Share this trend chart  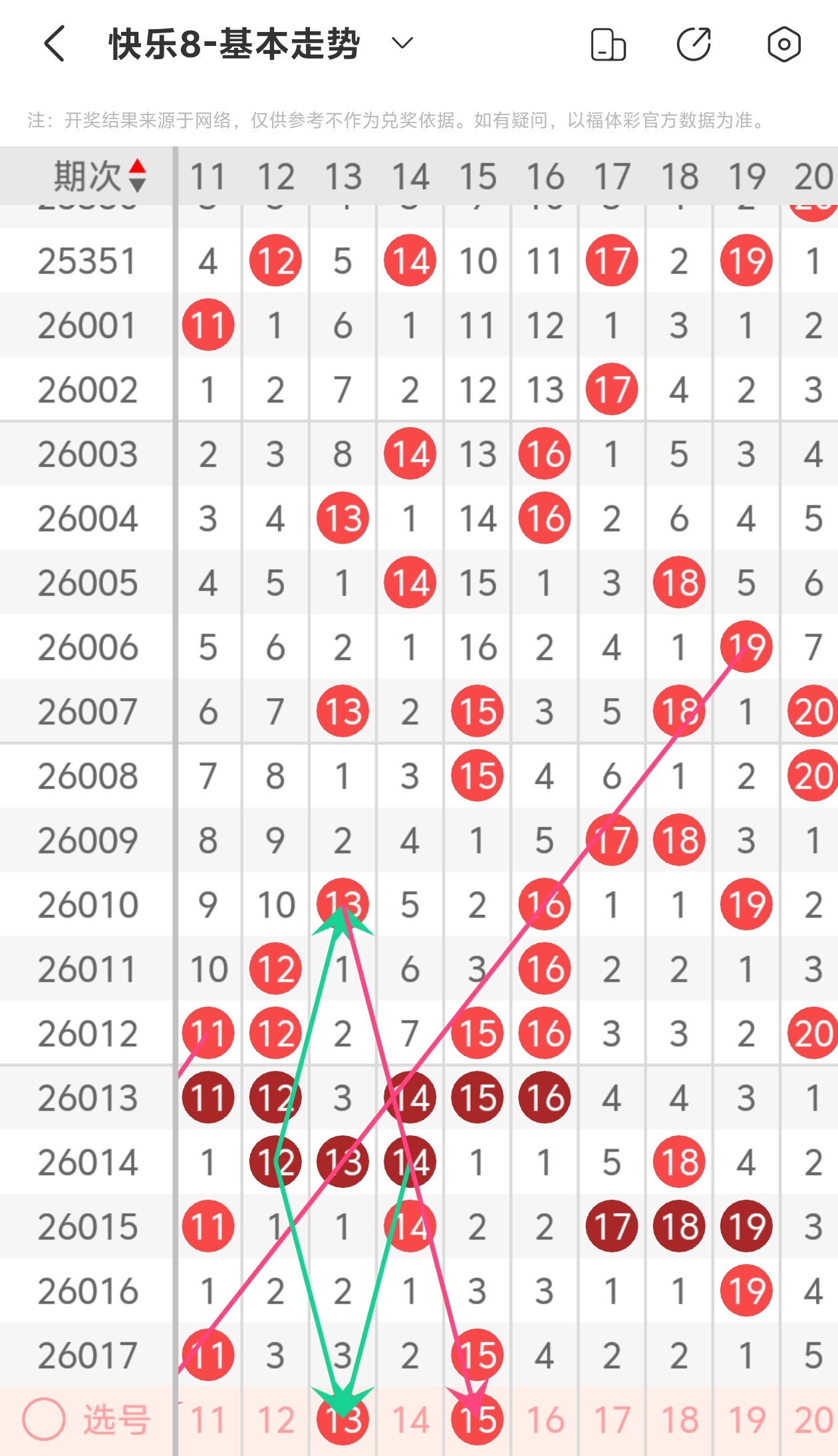point(694,45)
